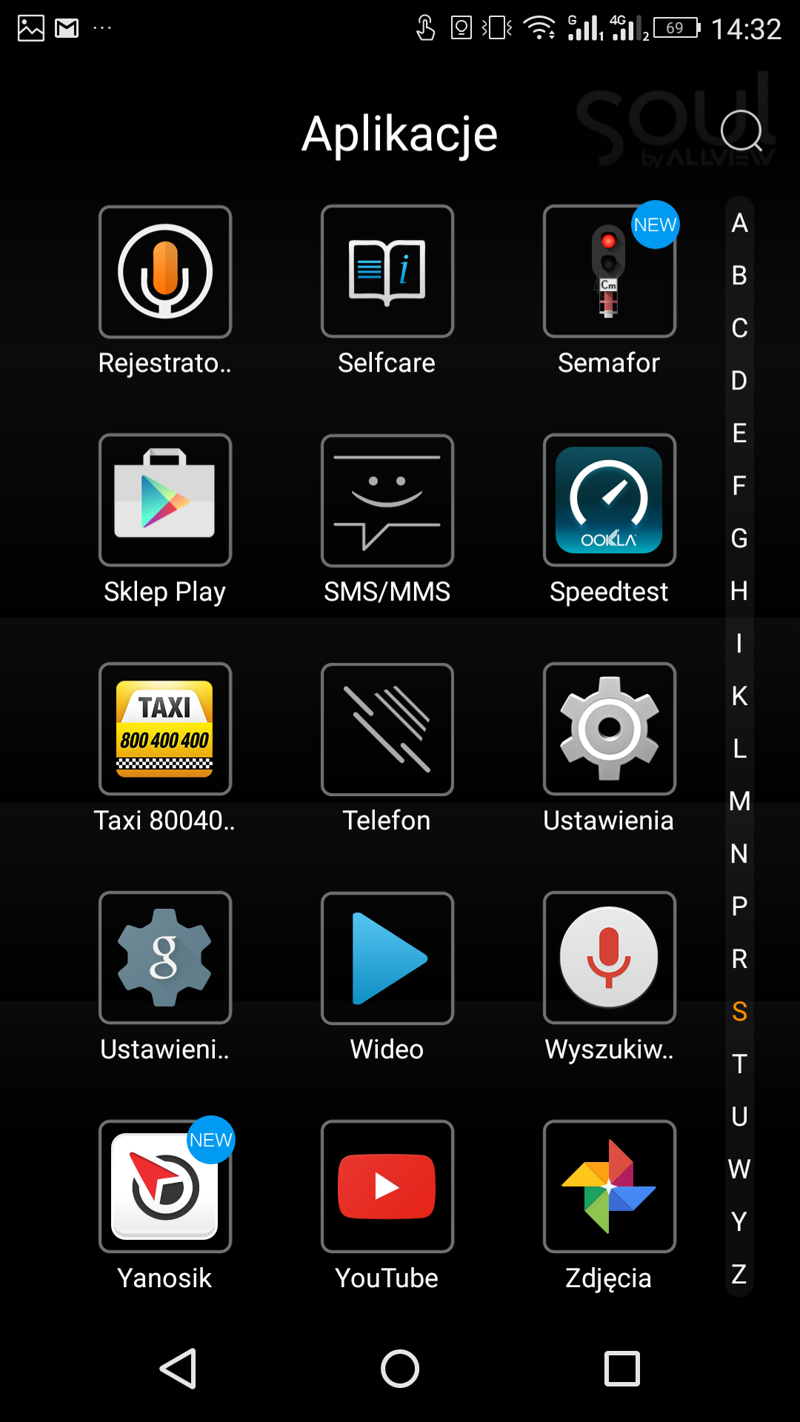Start the Rejestrator sound recorder

pos(165,271)
